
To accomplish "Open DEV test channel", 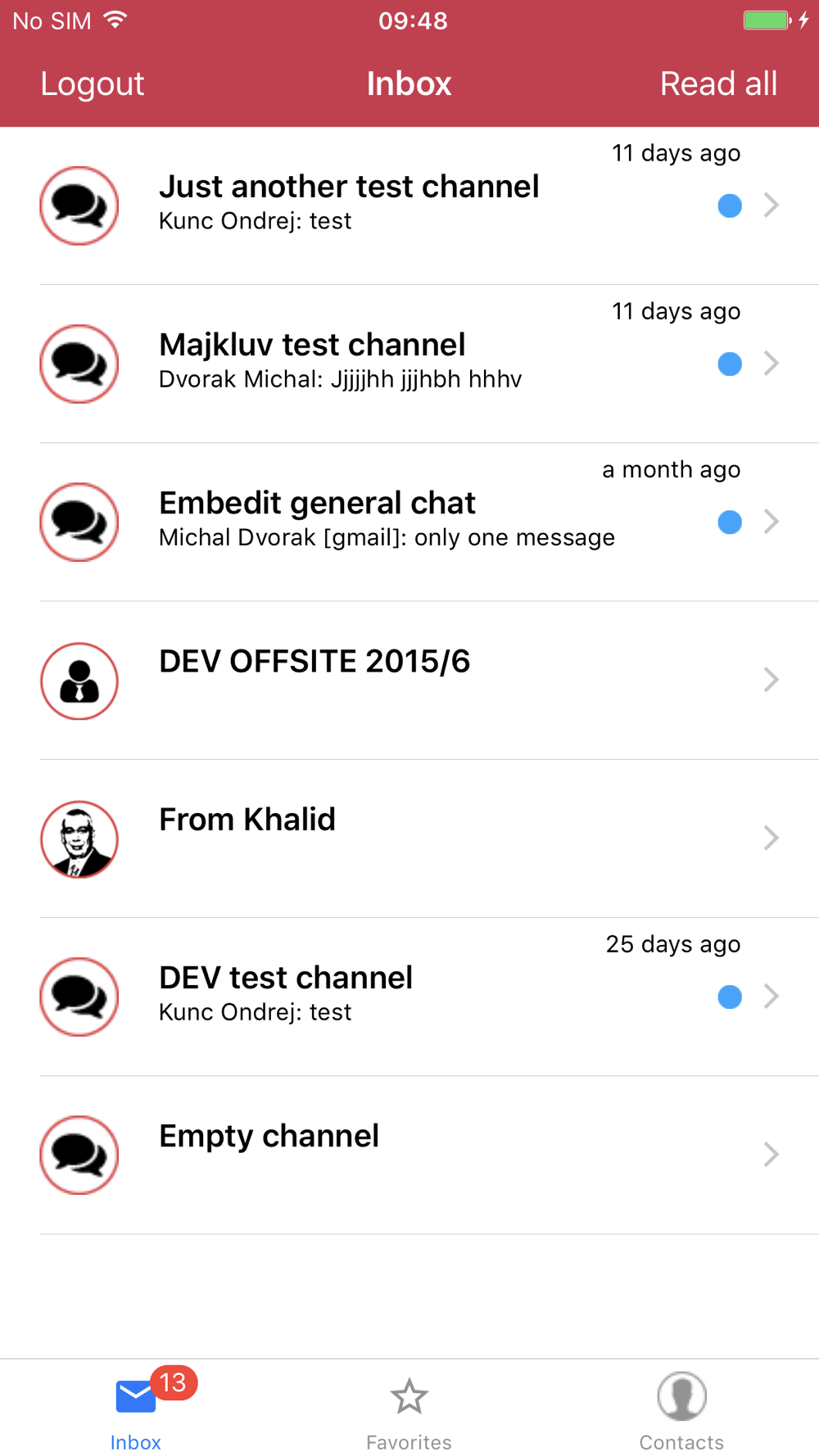I will [x=409, y=996].
